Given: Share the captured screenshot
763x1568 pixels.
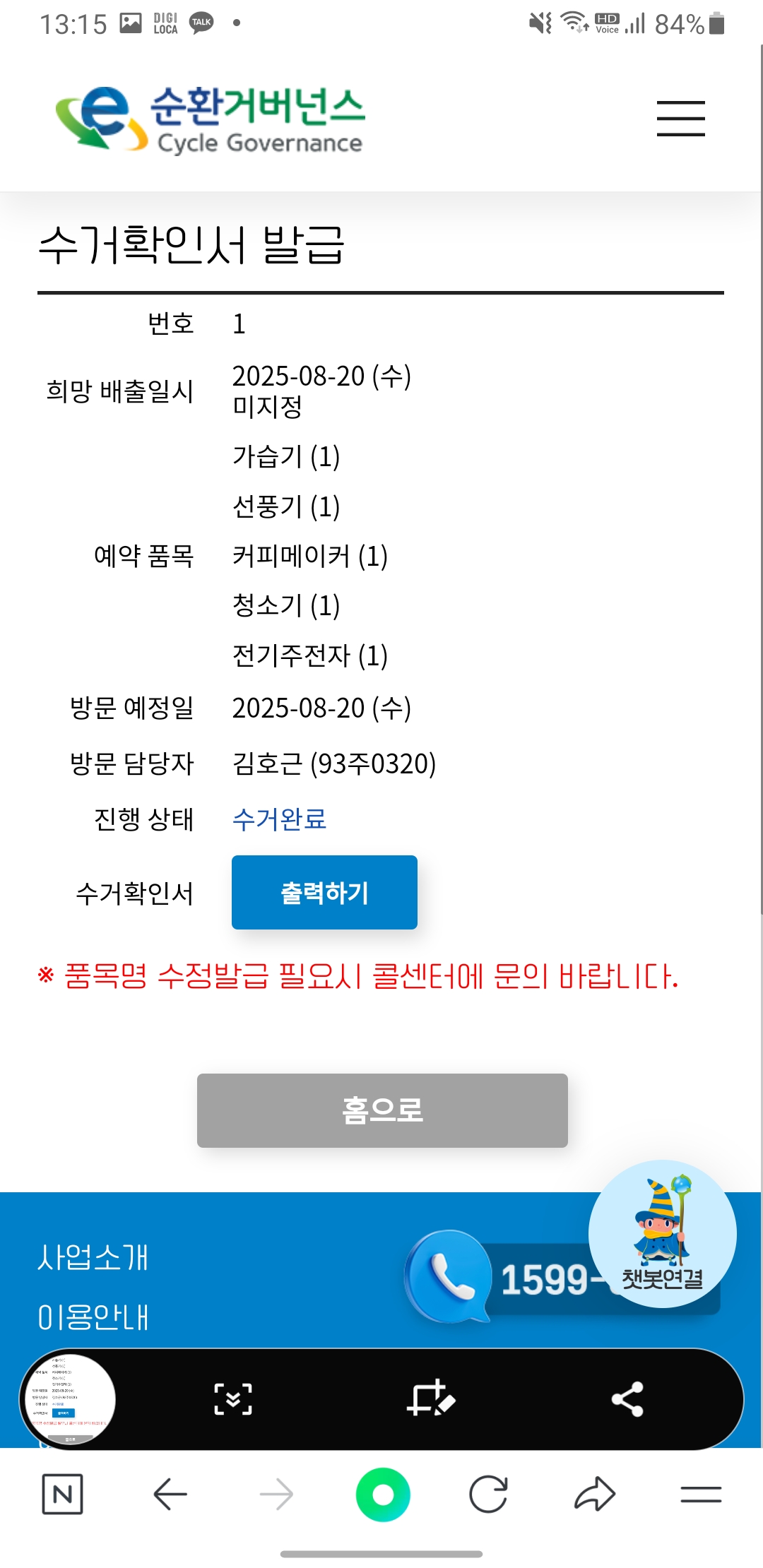Looking at the screenshot, I should pyautogui.click(x=627, y=1399).
